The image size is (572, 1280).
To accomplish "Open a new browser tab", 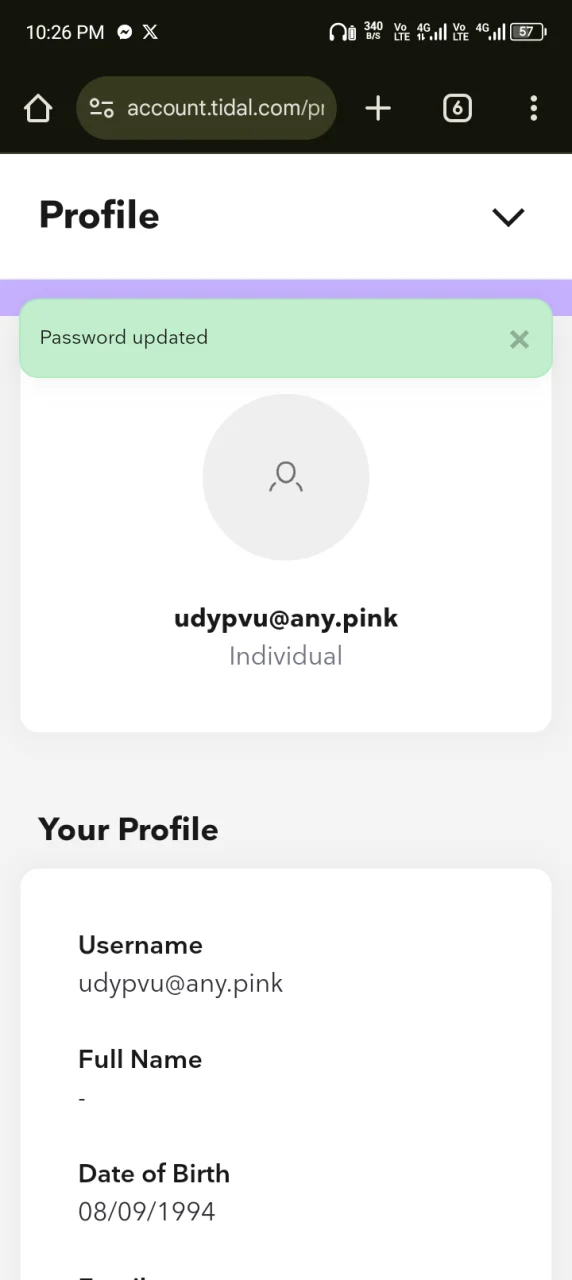I will 378,108.
